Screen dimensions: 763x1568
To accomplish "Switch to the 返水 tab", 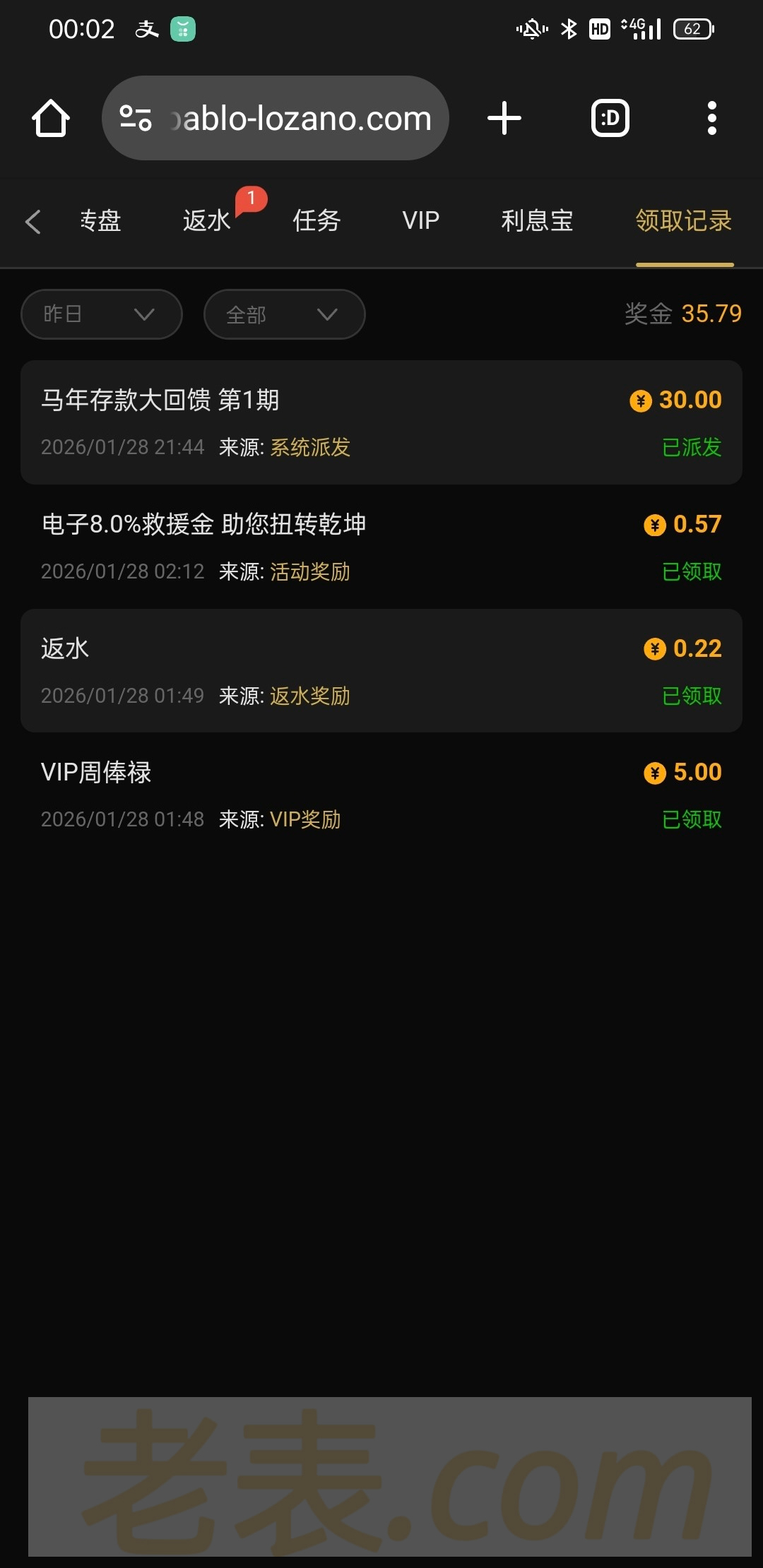I will click(206, 221).
